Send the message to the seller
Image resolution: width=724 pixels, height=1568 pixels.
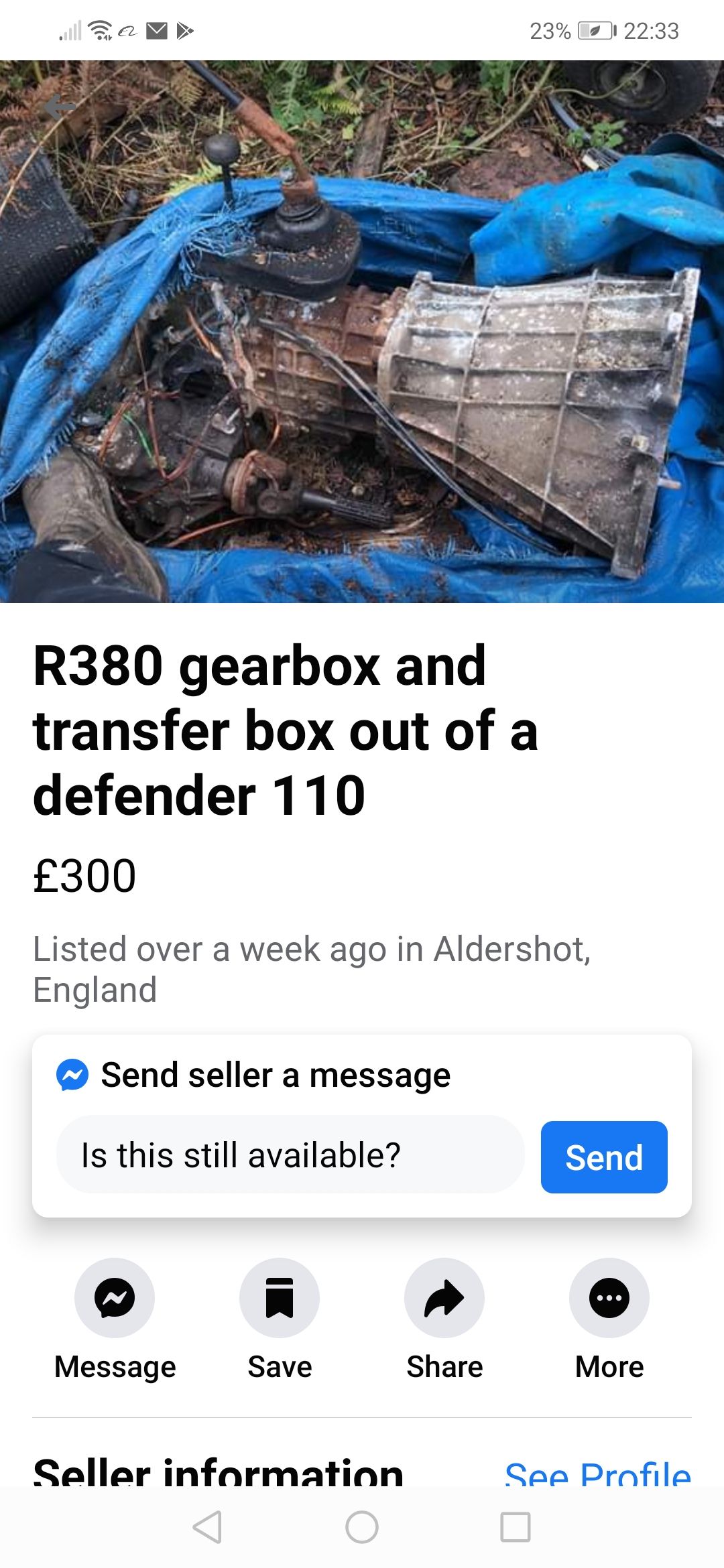point(603,1157)
